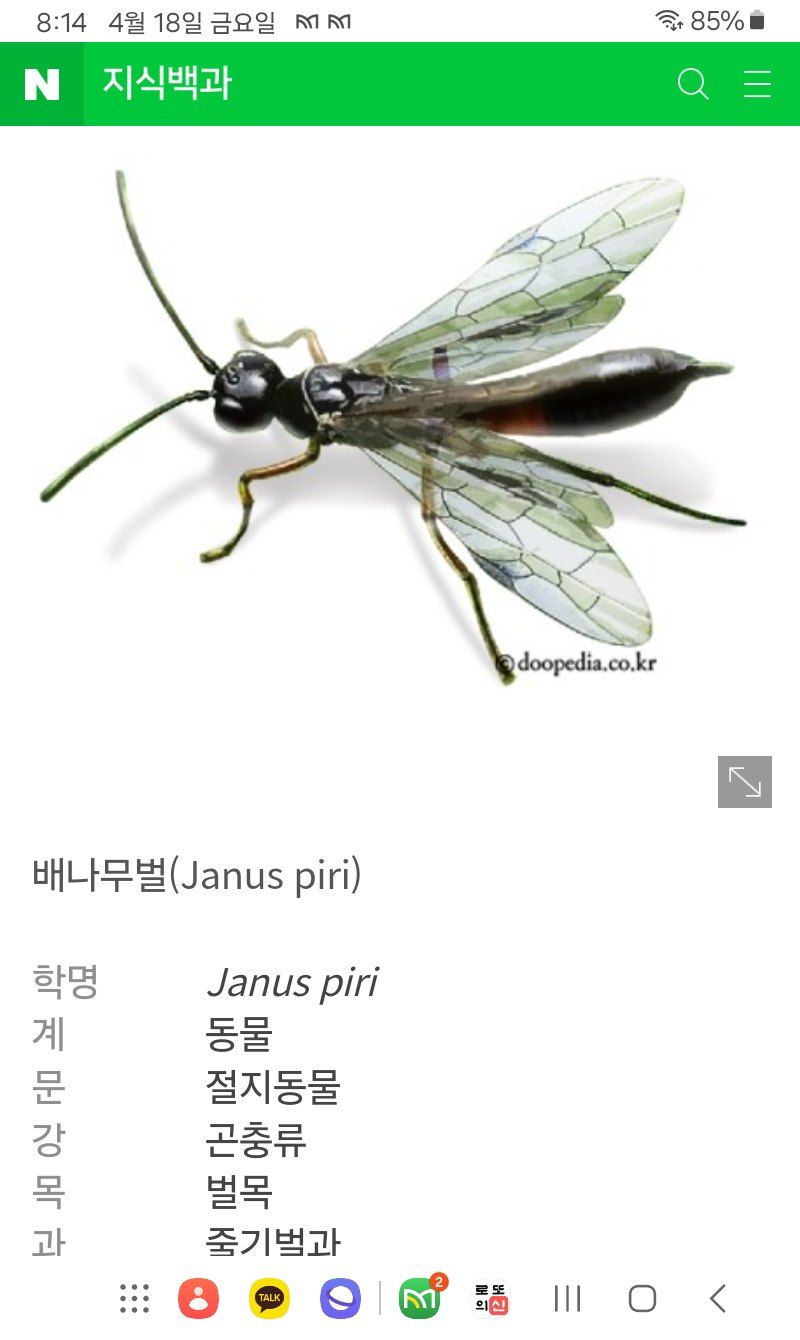The width and height of the screenshot is (800, 1340).
Task: Launch the 로또의 신 app
Action: (x=491, y=1298)
